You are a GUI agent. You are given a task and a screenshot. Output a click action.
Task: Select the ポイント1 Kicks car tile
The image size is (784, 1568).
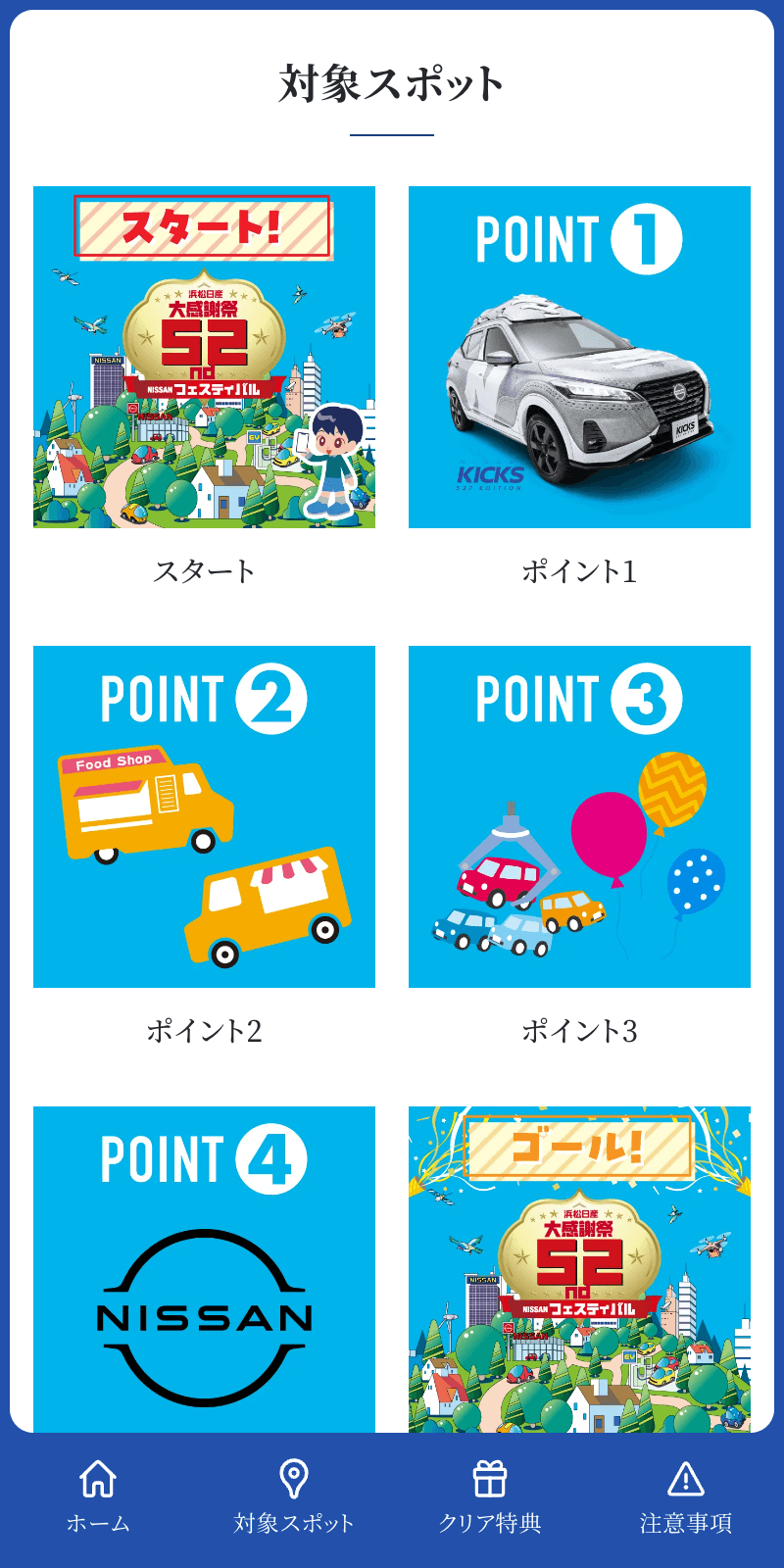pos(579,358)
